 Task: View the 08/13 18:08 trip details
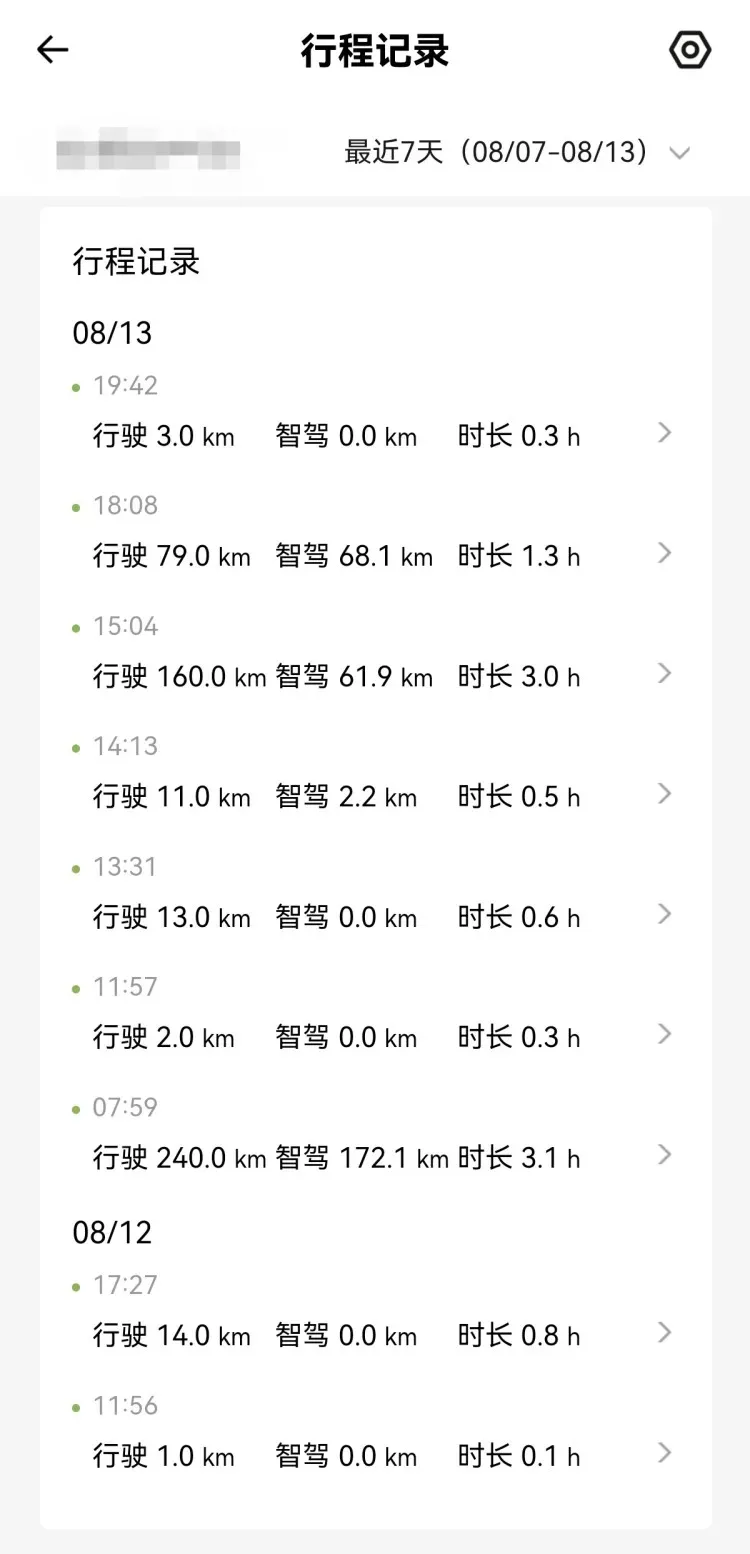coord(375,534)
